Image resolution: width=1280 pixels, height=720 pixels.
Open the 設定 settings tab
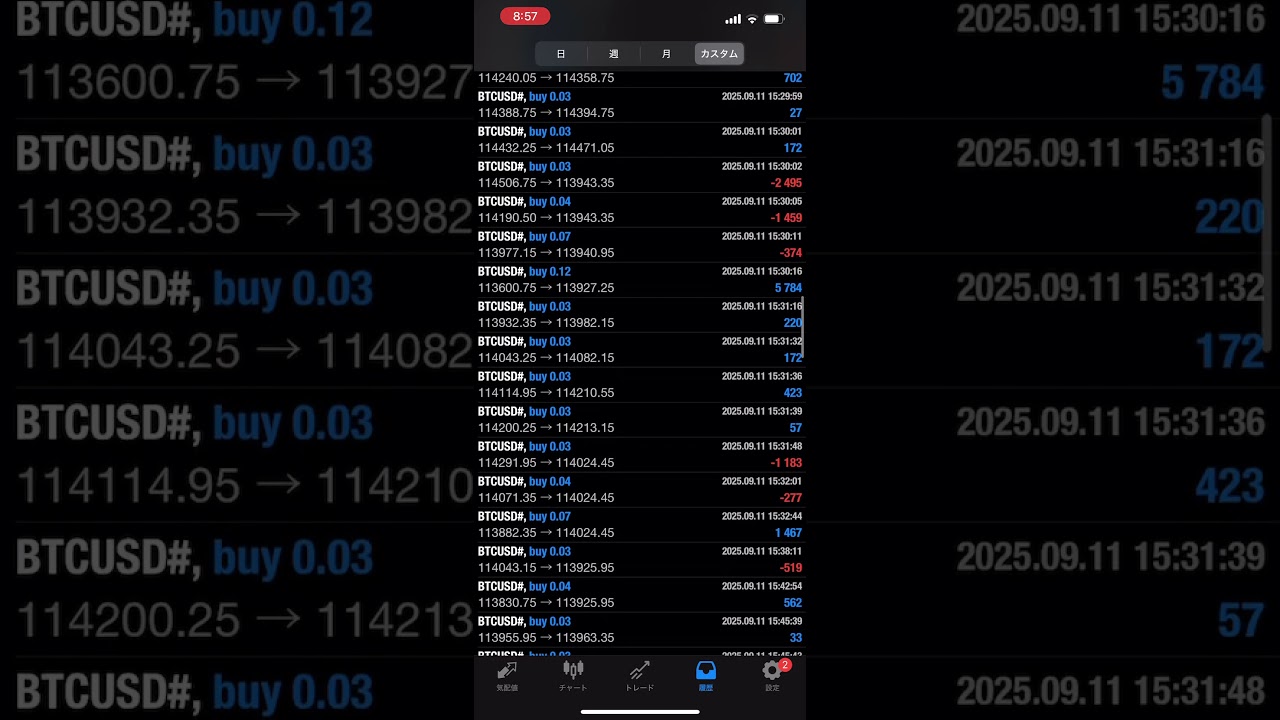tap(772, 676)
